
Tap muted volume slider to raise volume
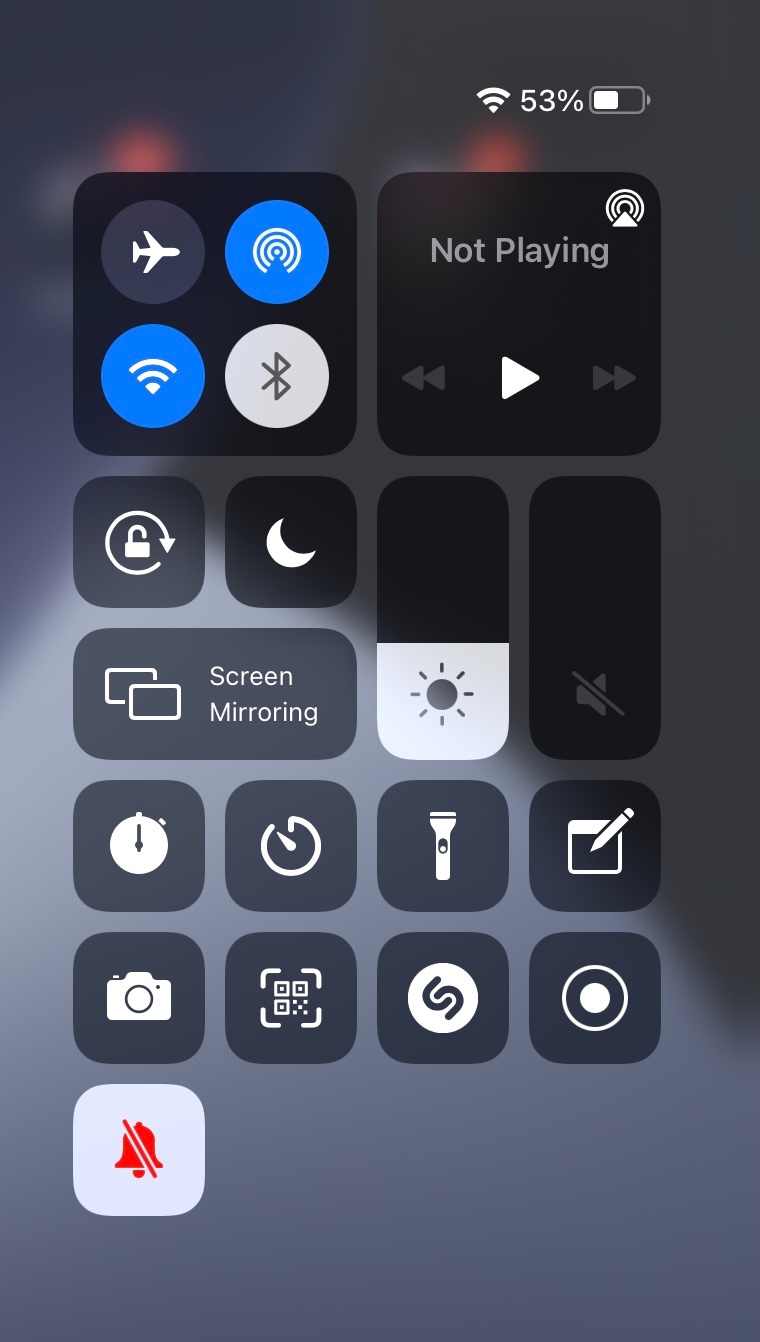[594, 618]
